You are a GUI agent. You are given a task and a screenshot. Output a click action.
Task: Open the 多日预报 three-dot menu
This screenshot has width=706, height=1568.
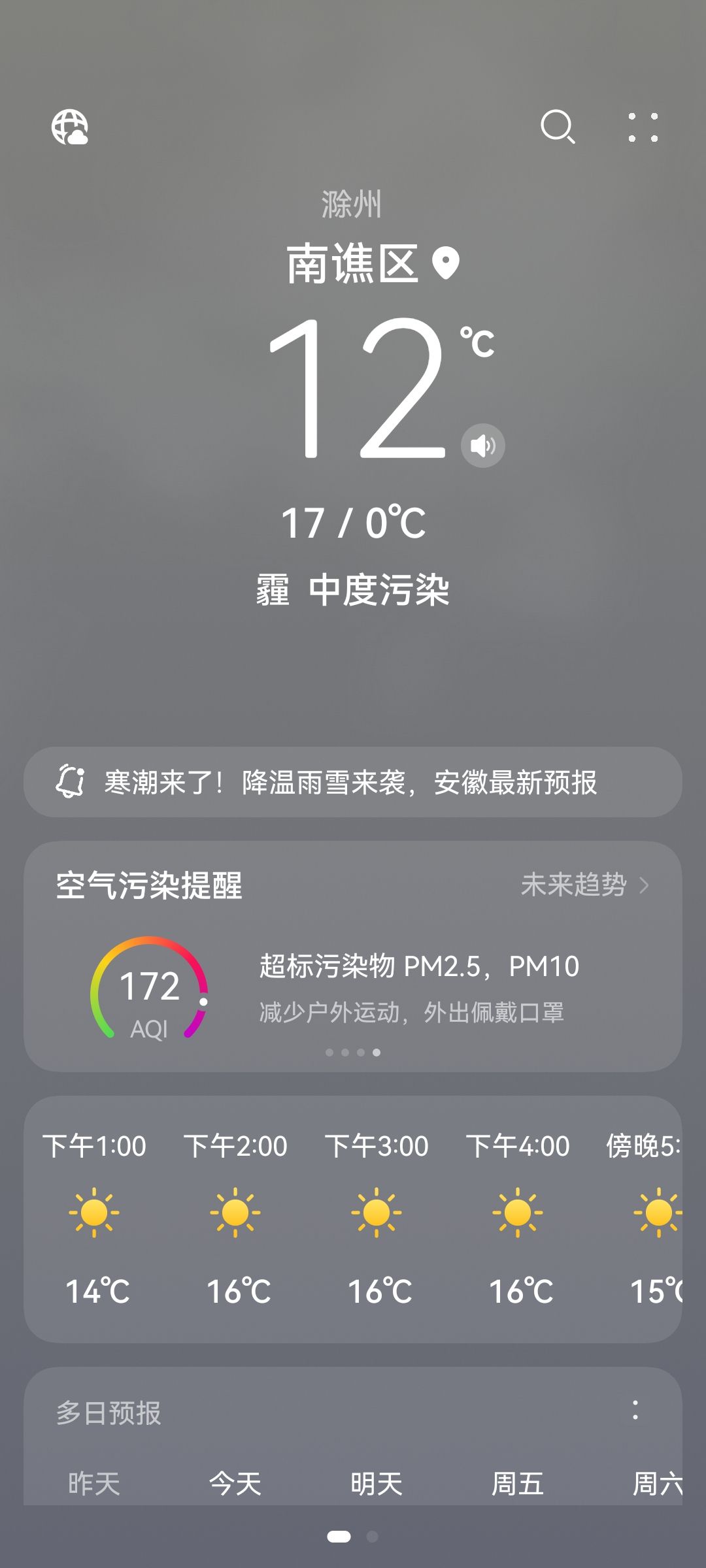point(635,1411)
